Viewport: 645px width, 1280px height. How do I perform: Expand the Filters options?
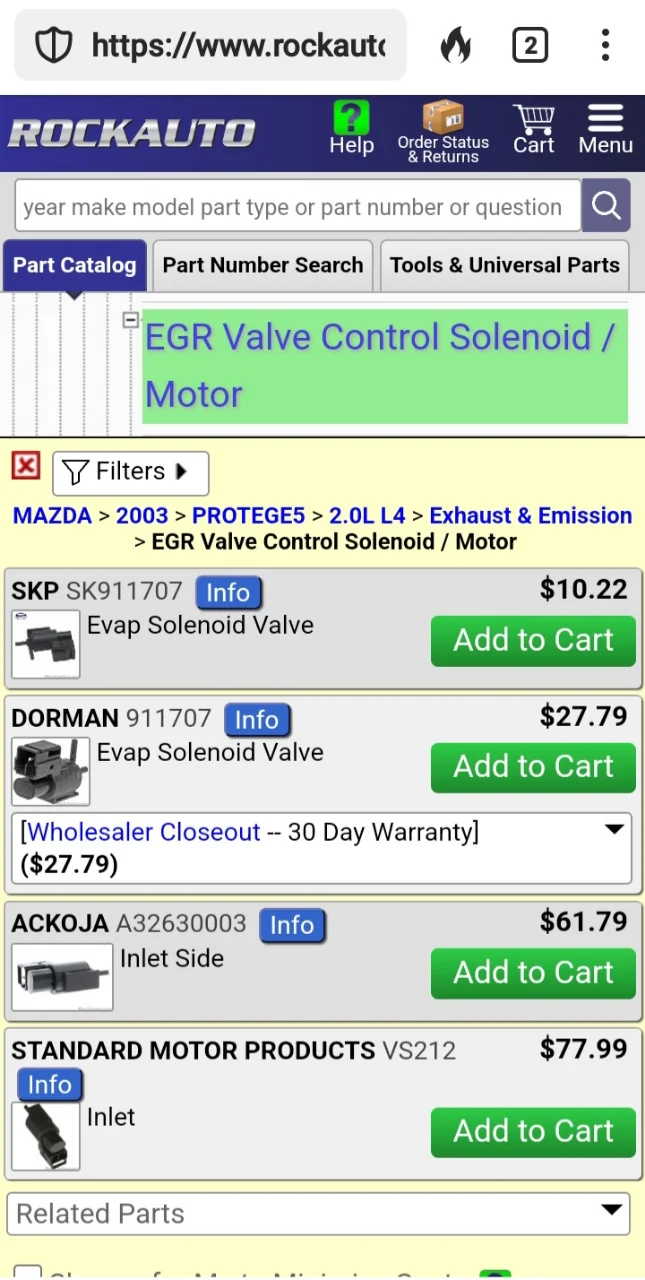(130, 472)
